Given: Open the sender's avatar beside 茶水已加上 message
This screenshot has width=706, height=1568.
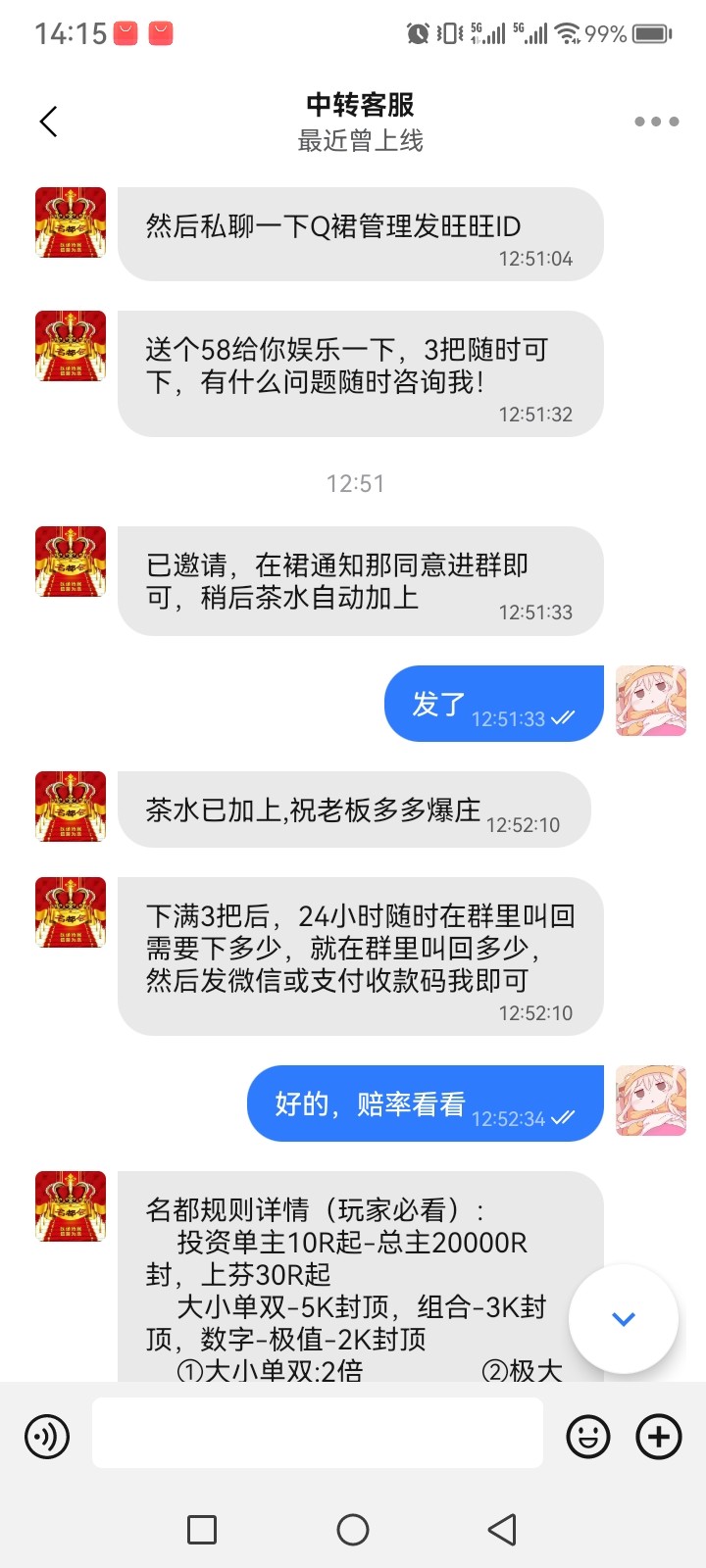Looking at the screenshot, I should [x=71, y=807].
